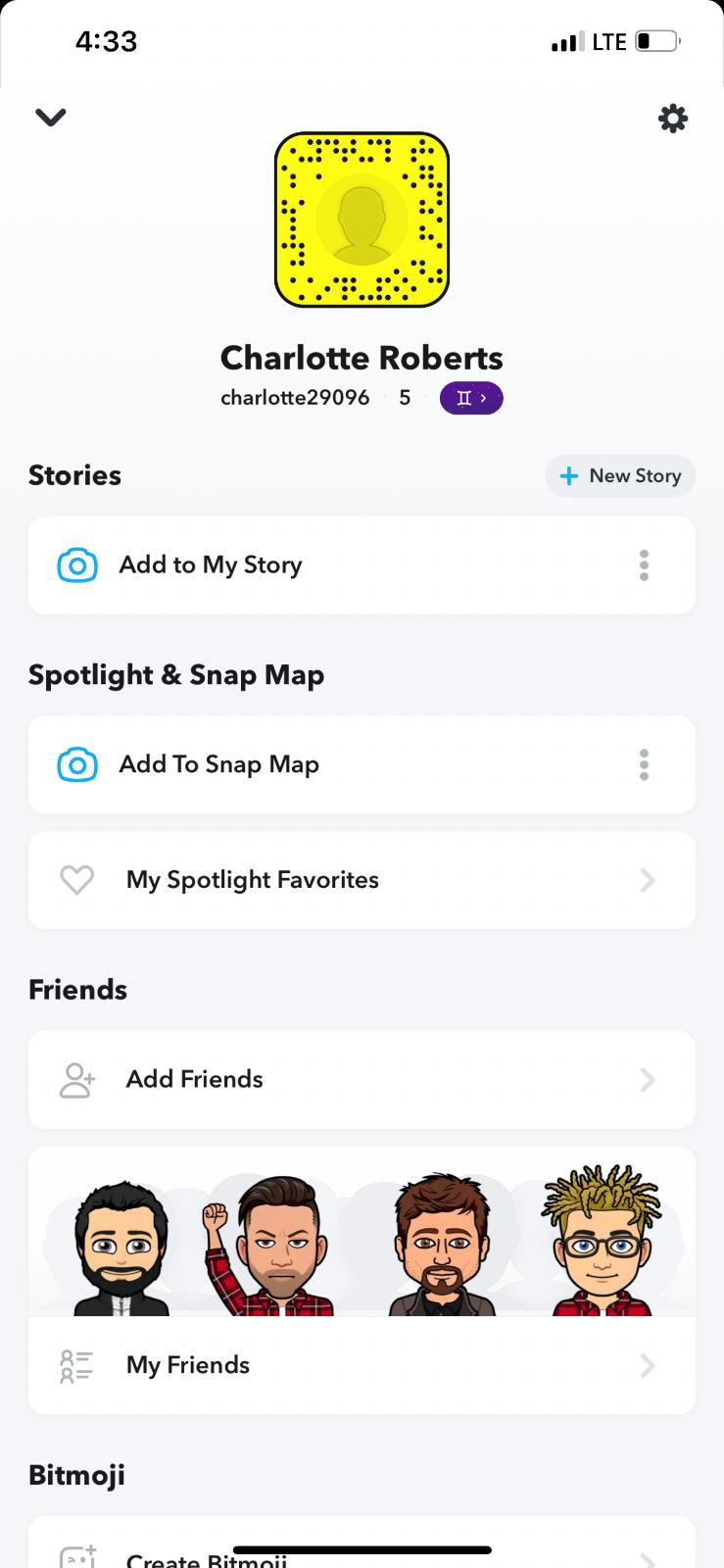Open options beside Add to My Story
The height and width of the screenshot is (1568, 724).
(644, 565)
